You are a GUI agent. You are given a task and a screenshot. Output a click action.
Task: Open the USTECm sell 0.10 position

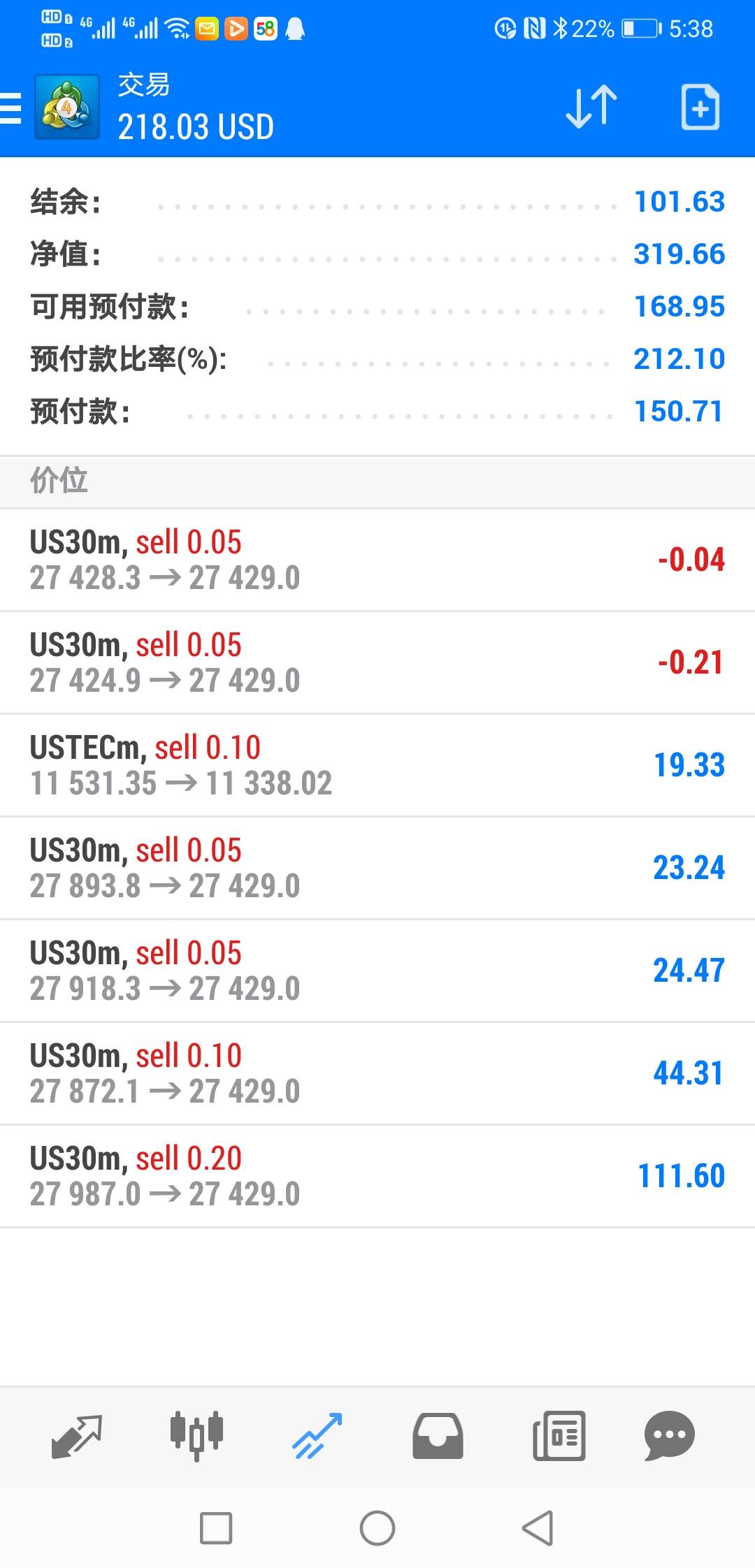pyautogui.click(x=377, y=766)
